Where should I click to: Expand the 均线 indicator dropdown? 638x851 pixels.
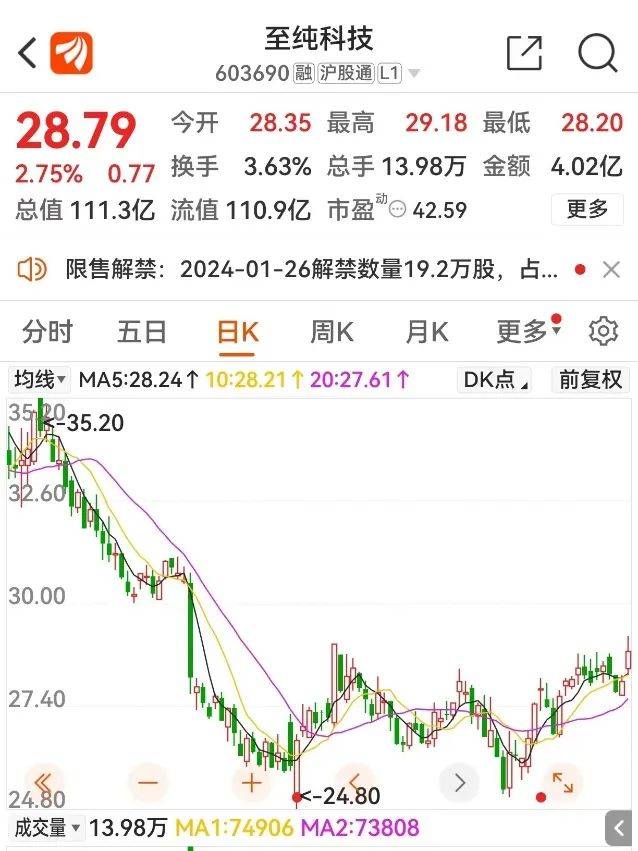point(40,380)
